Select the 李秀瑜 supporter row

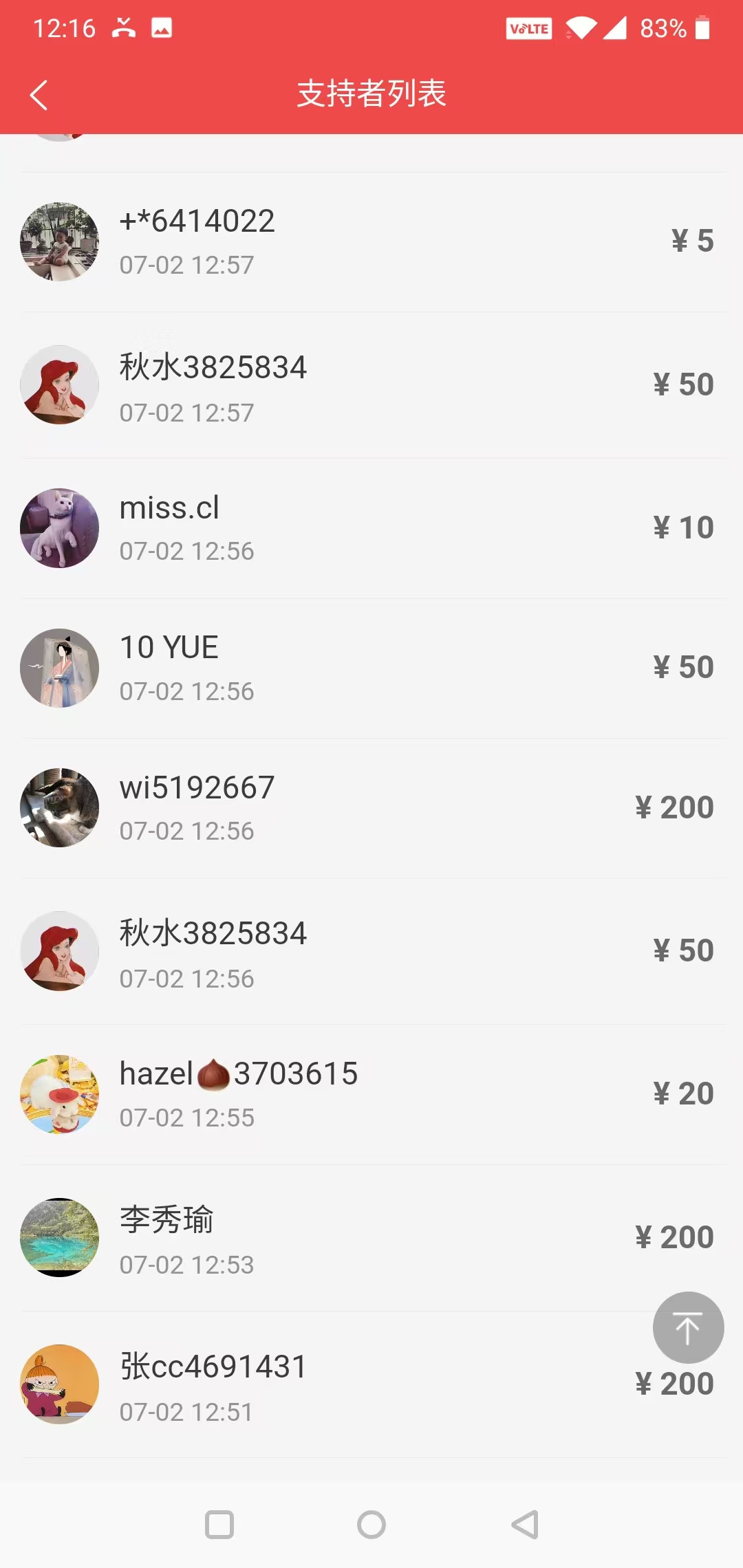[x=371, y=1238]
